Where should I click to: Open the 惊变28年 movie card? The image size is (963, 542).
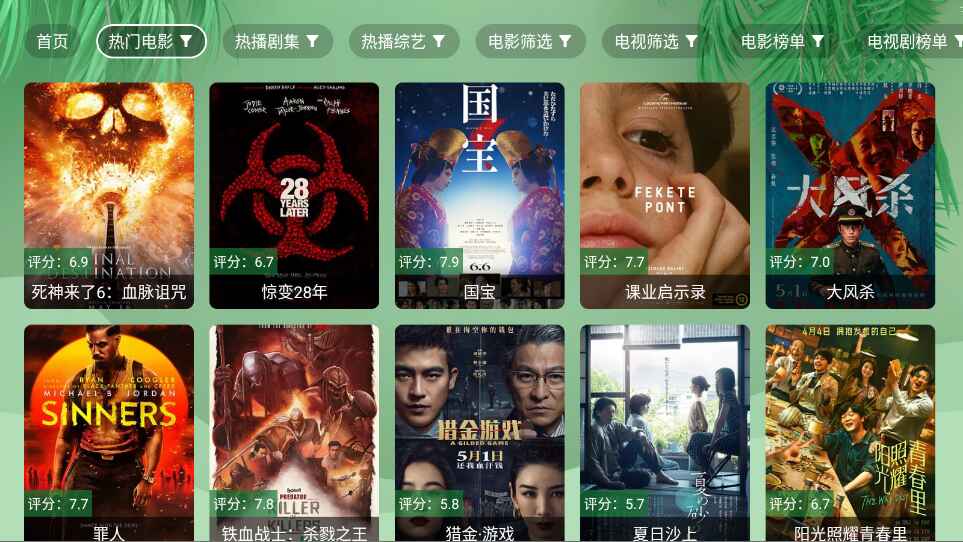tap(294, 195)
